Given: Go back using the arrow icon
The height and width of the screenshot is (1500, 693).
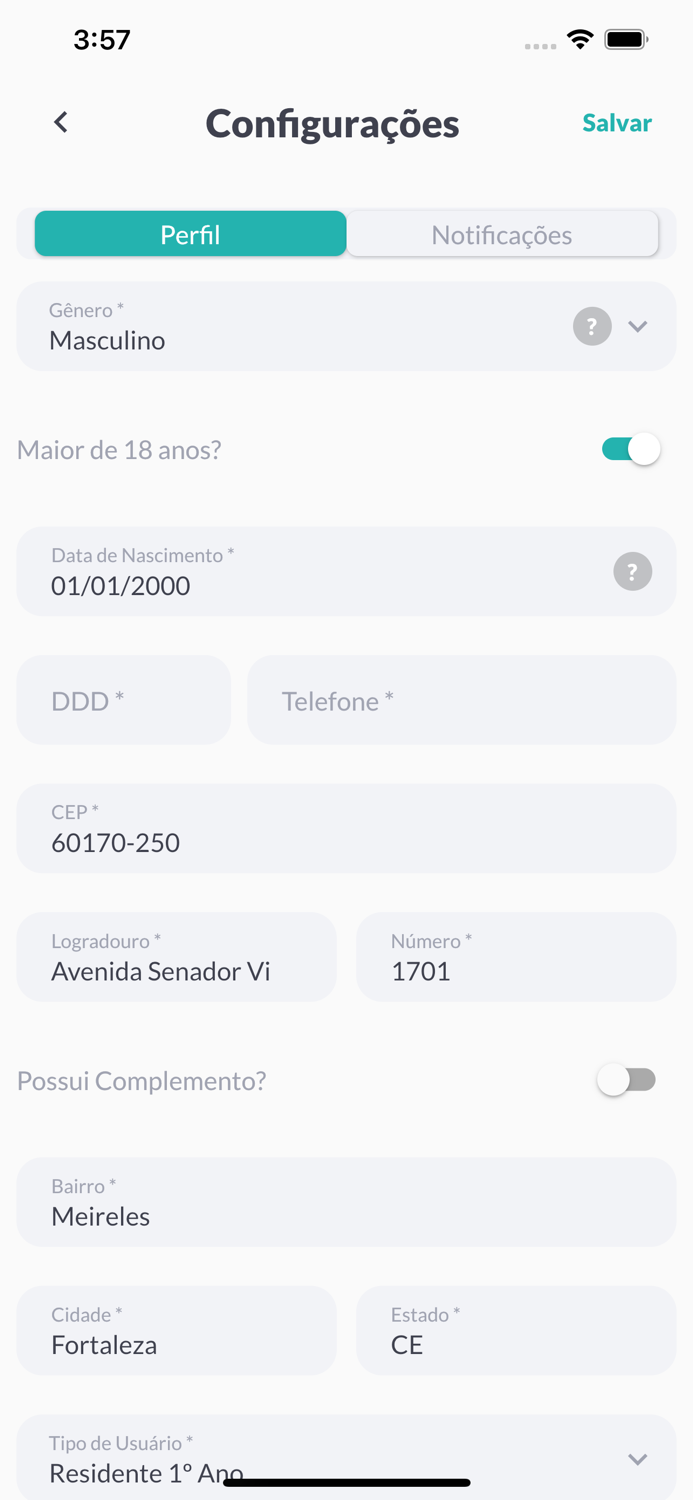Looking at the screenshot, I should 61,122.
